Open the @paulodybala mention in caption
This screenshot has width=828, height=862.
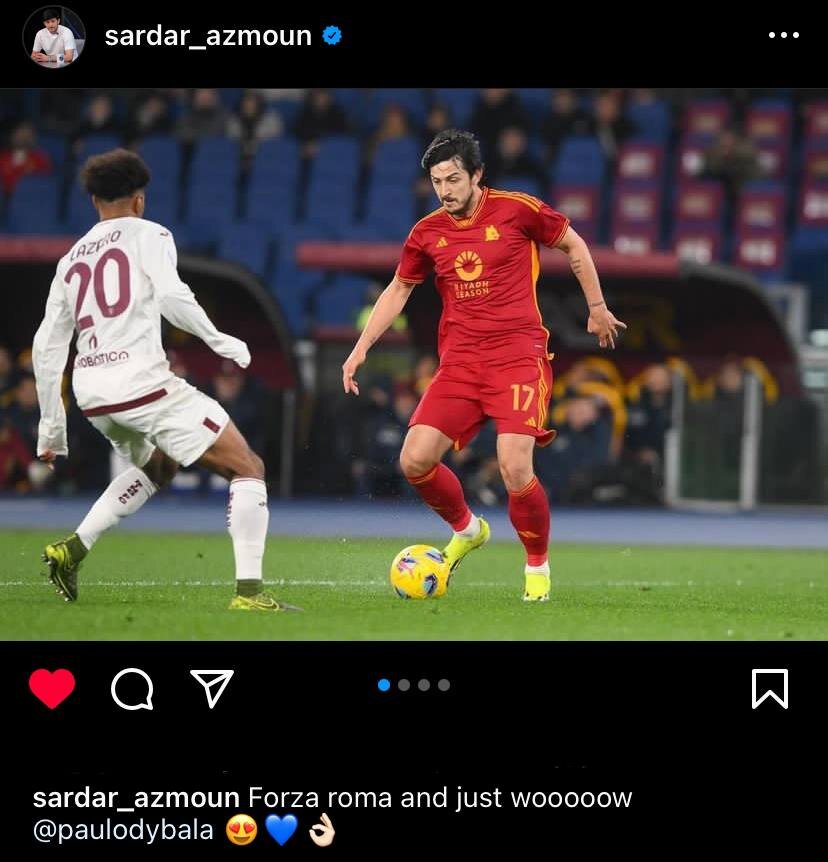pyautogui.click(x=123, y=830)
